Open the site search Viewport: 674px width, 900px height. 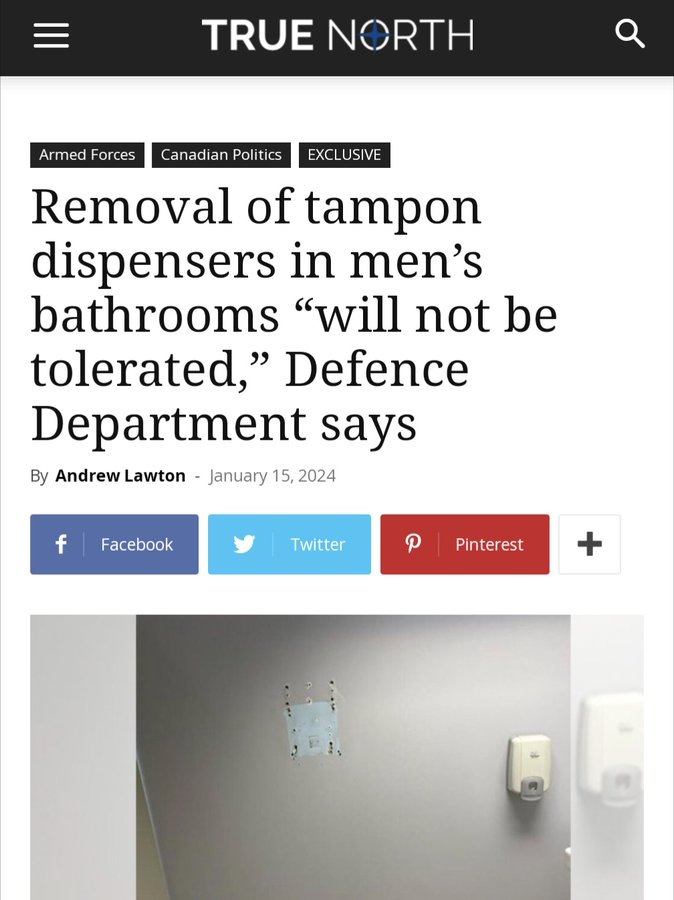pyautogui.click(x=629, y=35)
